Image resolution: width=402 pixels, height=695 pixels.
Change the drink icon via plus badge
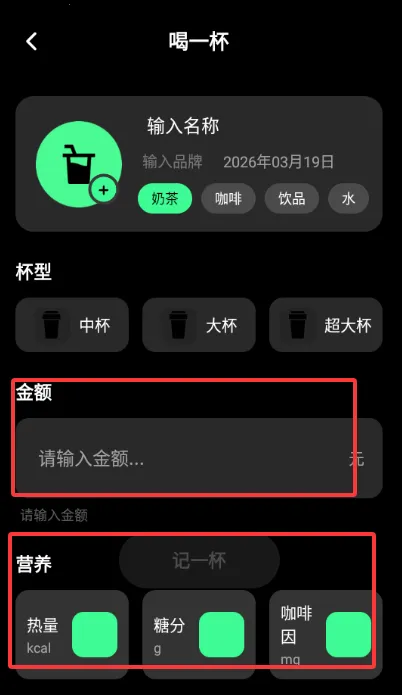[x=103, y=190]
